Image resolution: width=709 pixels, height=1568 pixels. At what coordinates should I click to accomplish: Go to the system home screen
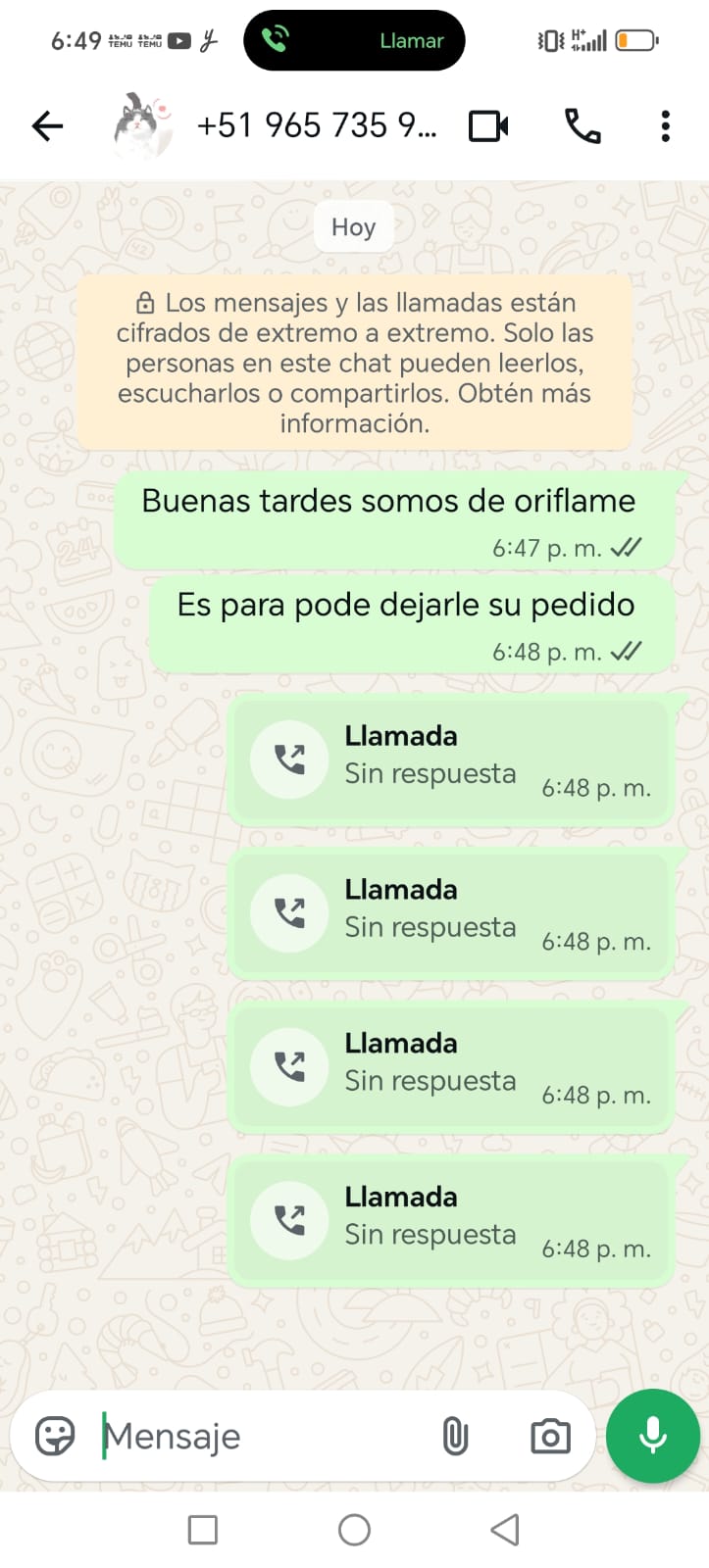coord(354,1530)
